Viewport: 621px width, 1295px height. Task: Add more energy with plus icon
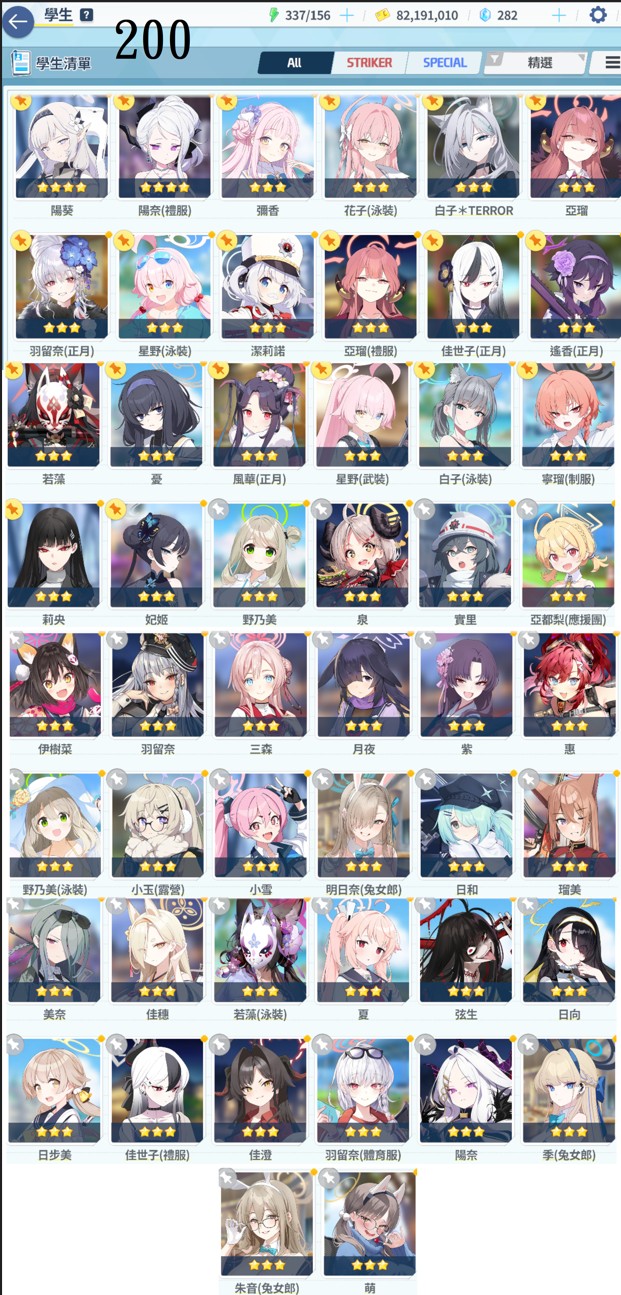pos(347,15)
